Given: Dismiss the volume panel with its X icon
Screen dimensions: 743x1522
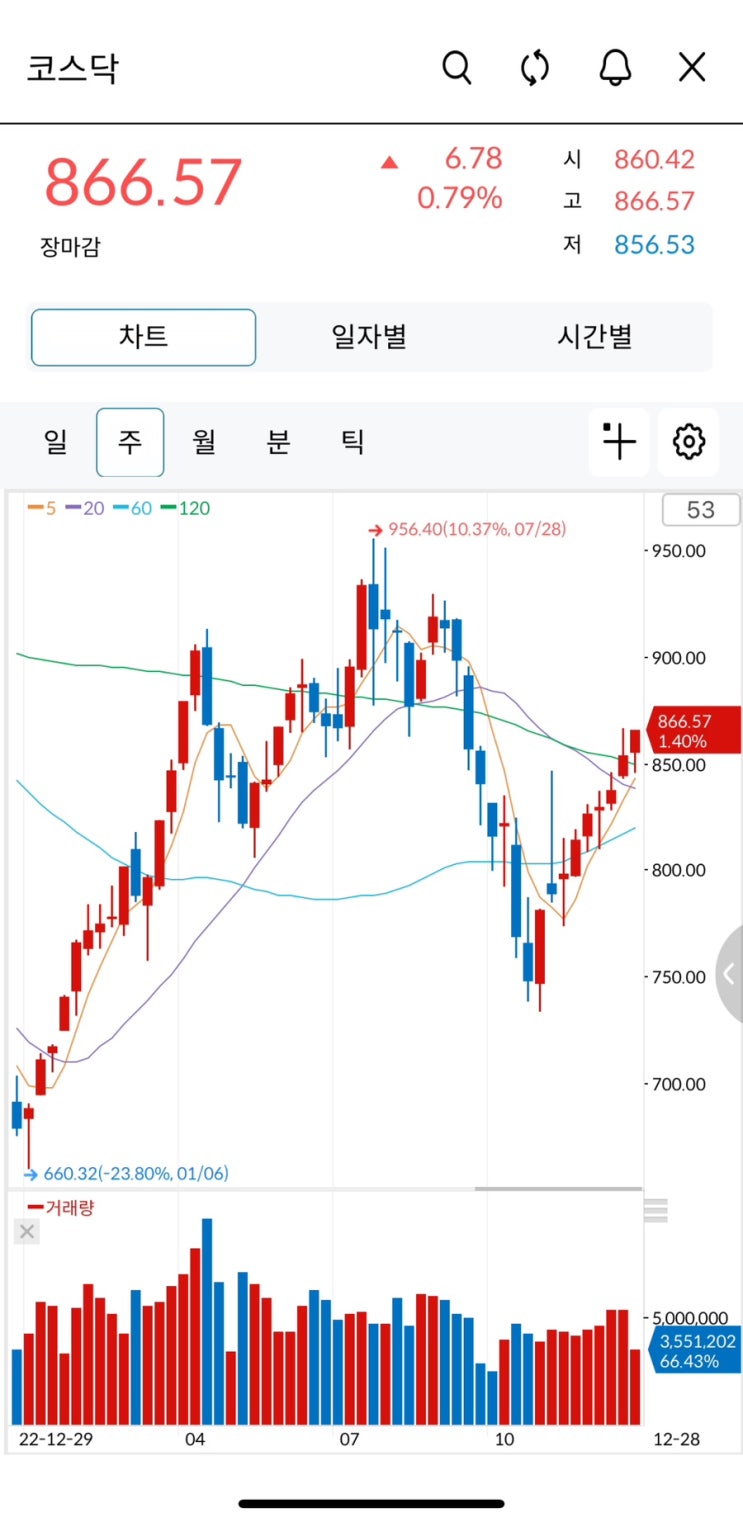Looking at the screenshot, I should 27,1231.
